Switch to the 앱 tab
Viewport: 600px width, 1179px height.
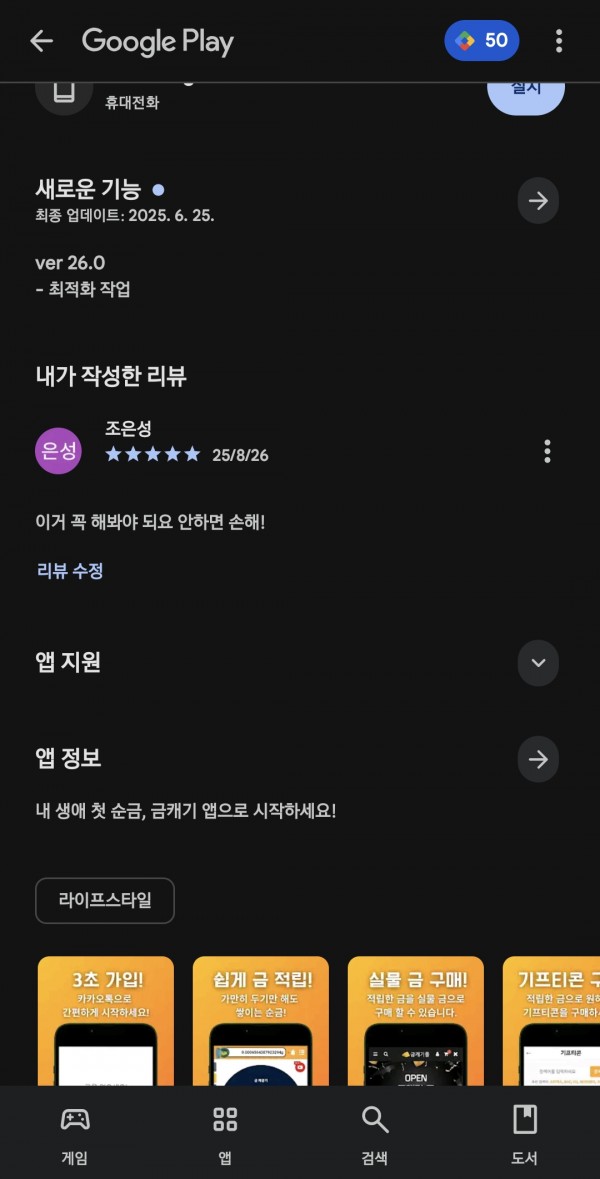[225, 1135]
